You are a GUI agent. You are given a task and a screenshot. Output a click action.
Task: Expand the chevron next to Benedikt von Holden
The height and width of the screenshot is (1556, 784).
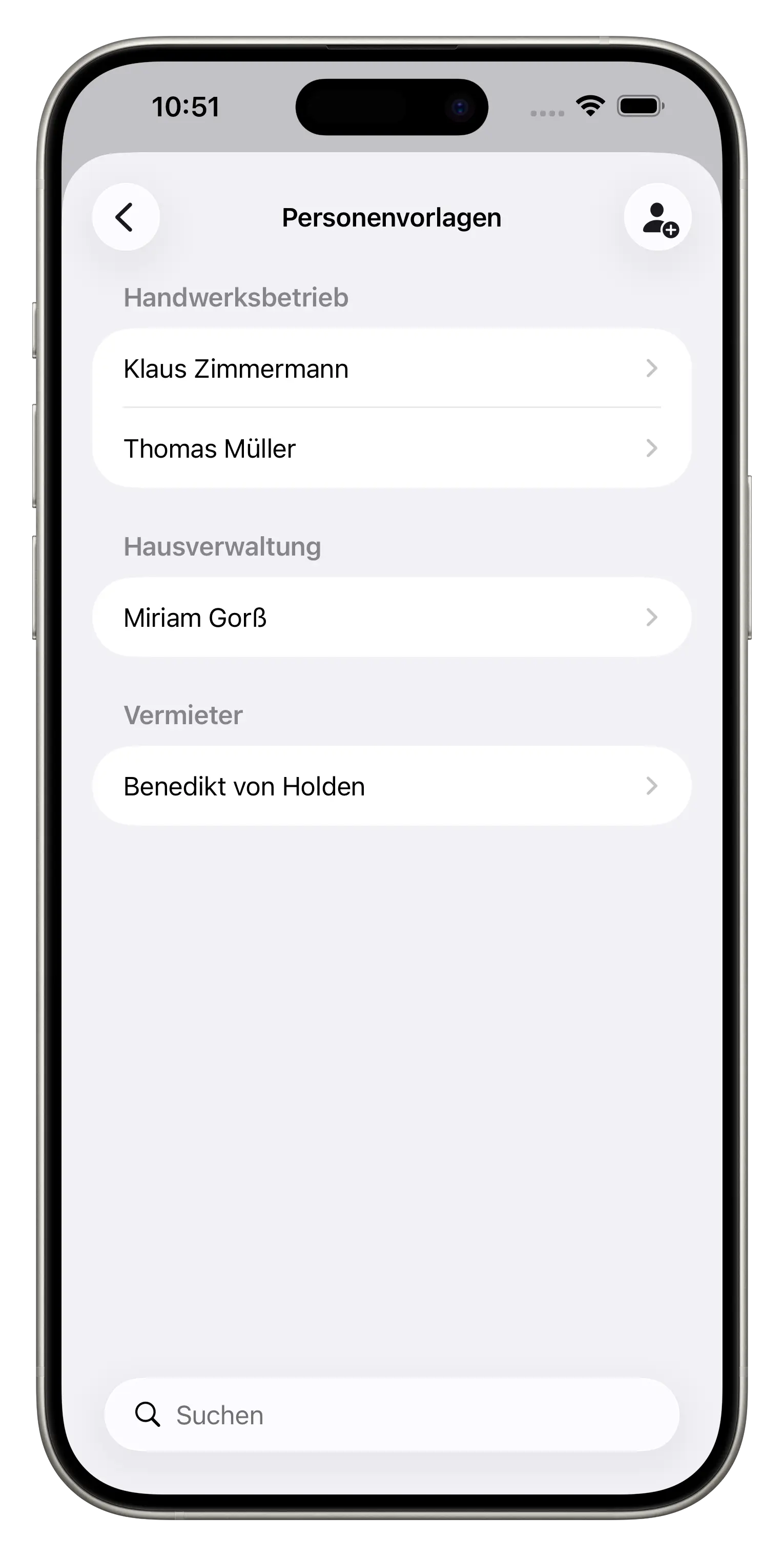point(651,786)
